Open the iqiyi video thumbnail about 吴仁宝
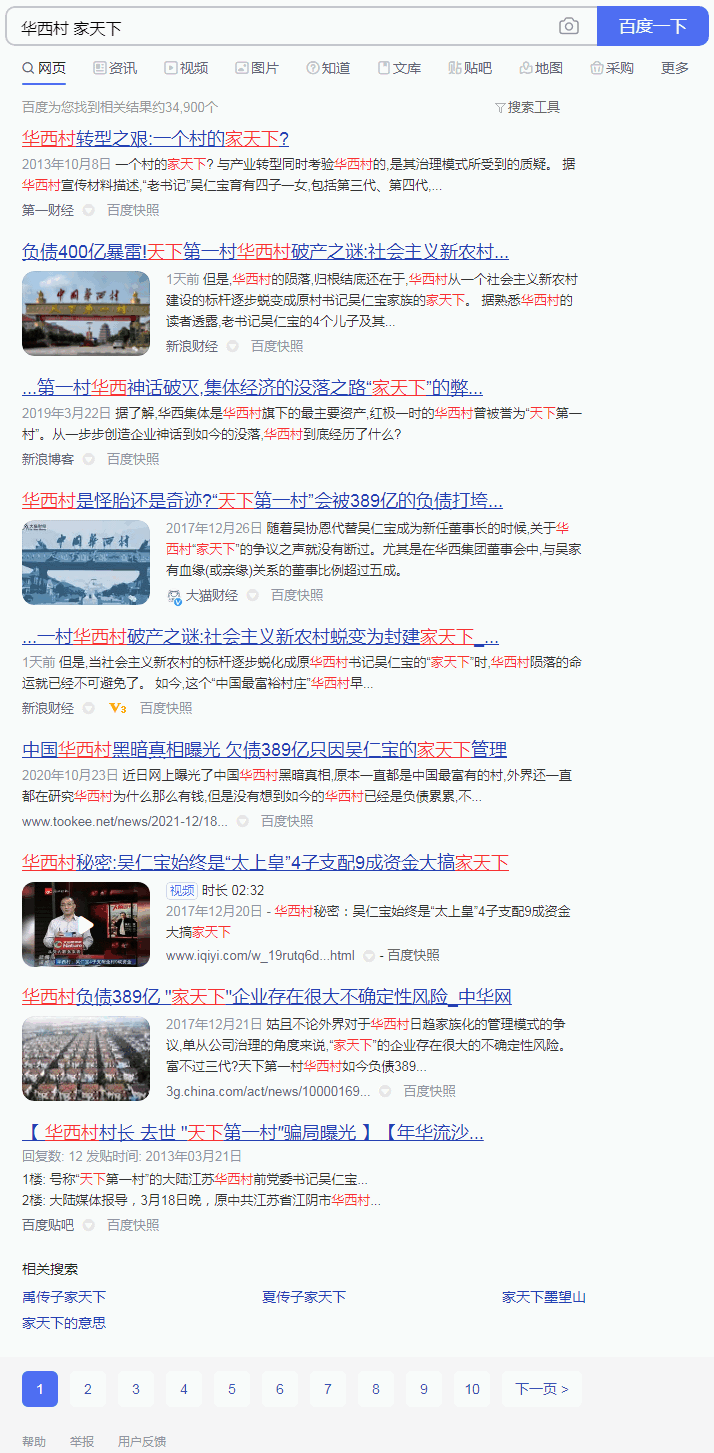The width and height of the screenshot is (714, 1453). tap(86, 924)
